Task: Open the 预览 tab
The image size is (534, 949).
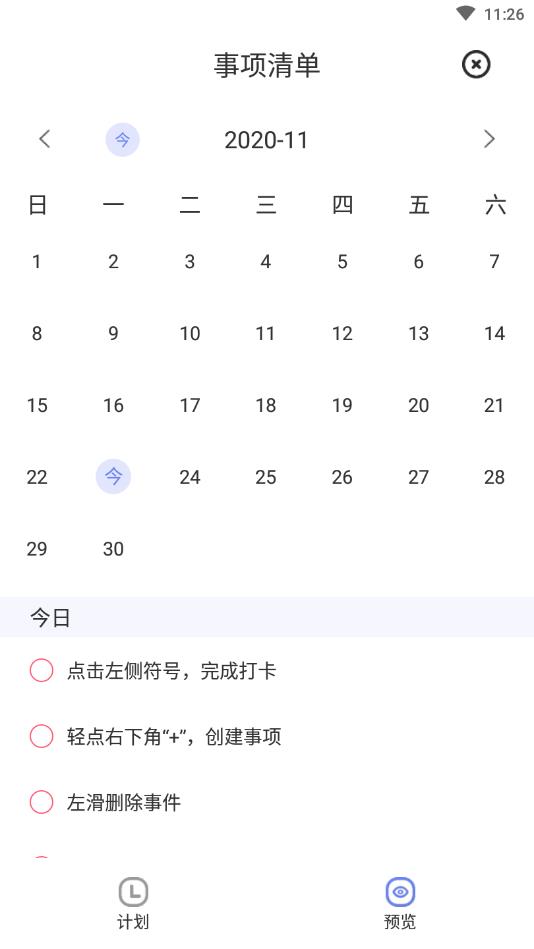Action: point(400,903)
